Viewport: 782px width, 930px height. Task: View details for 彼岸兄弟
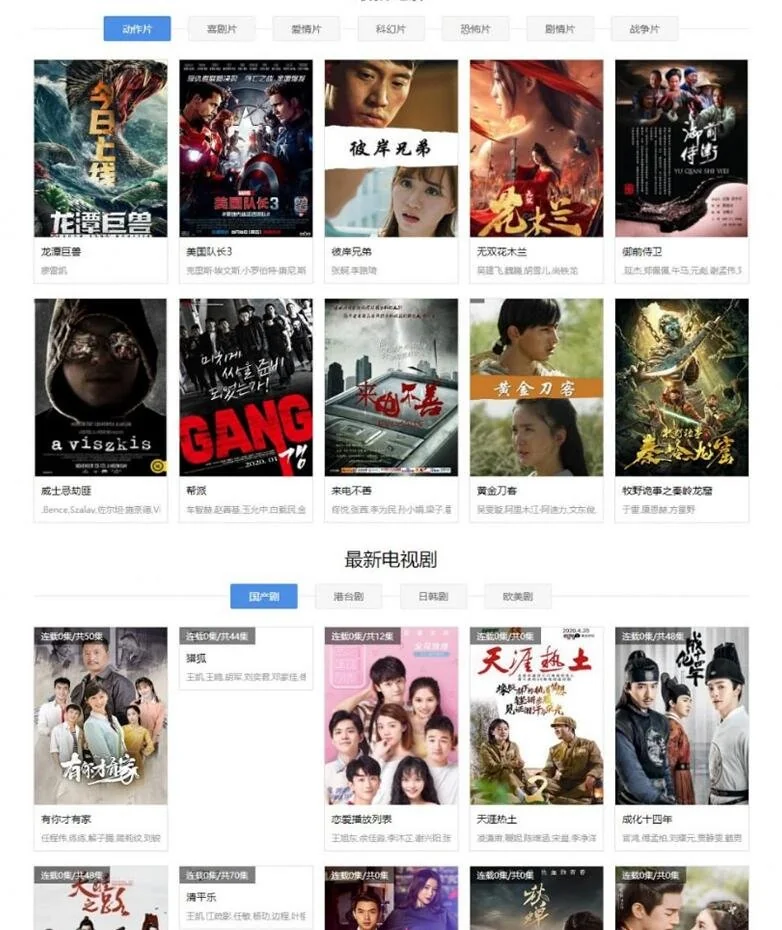click(x=391, y=148)
